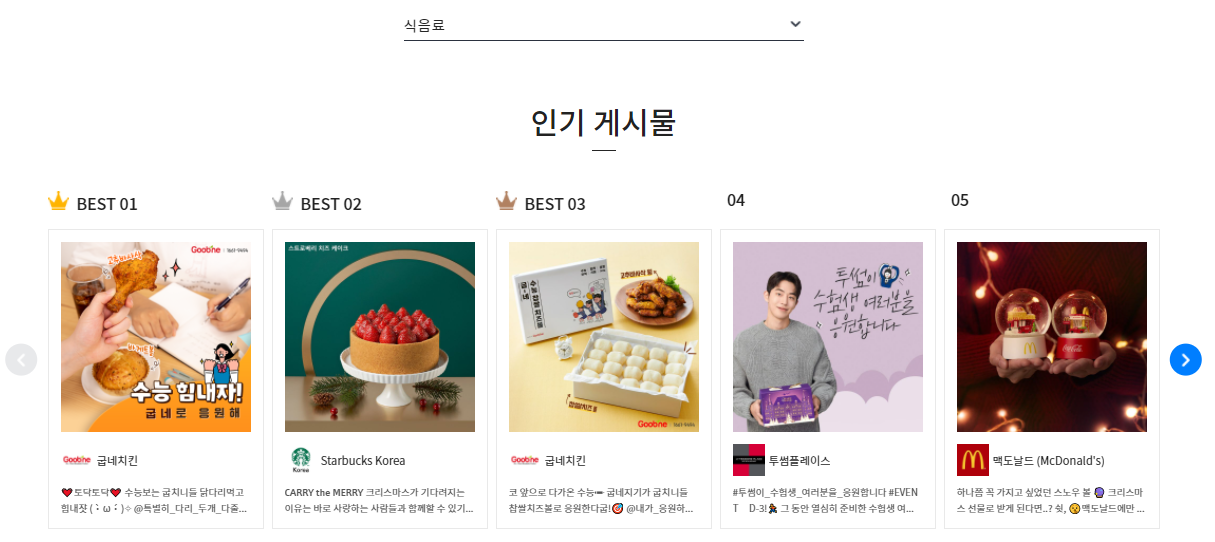The image size is (1215, 542).
Task: Open the BEST 01 굽네치킨 수능 힘내자 post
Action: [156, 337]
